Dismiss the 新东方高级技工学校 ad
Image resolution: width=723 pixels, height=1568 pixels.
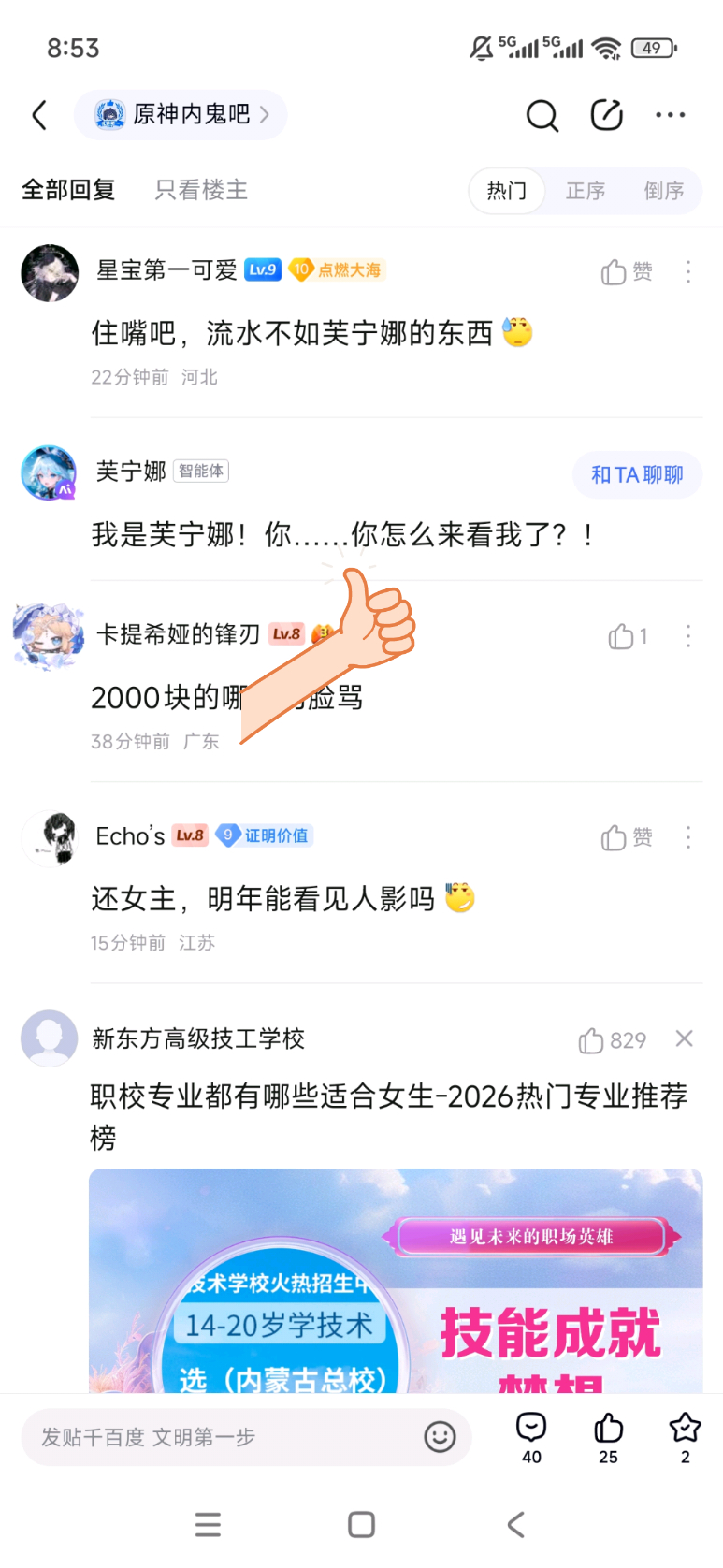pyautogui.click(x=685, y=1038)
